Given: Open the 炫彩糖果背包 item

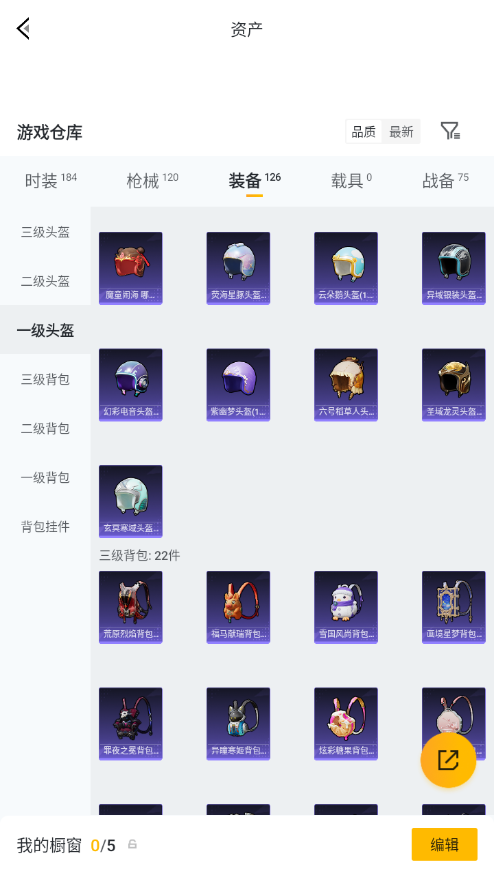Looking at the screenshot, I should tap(346, 723).
